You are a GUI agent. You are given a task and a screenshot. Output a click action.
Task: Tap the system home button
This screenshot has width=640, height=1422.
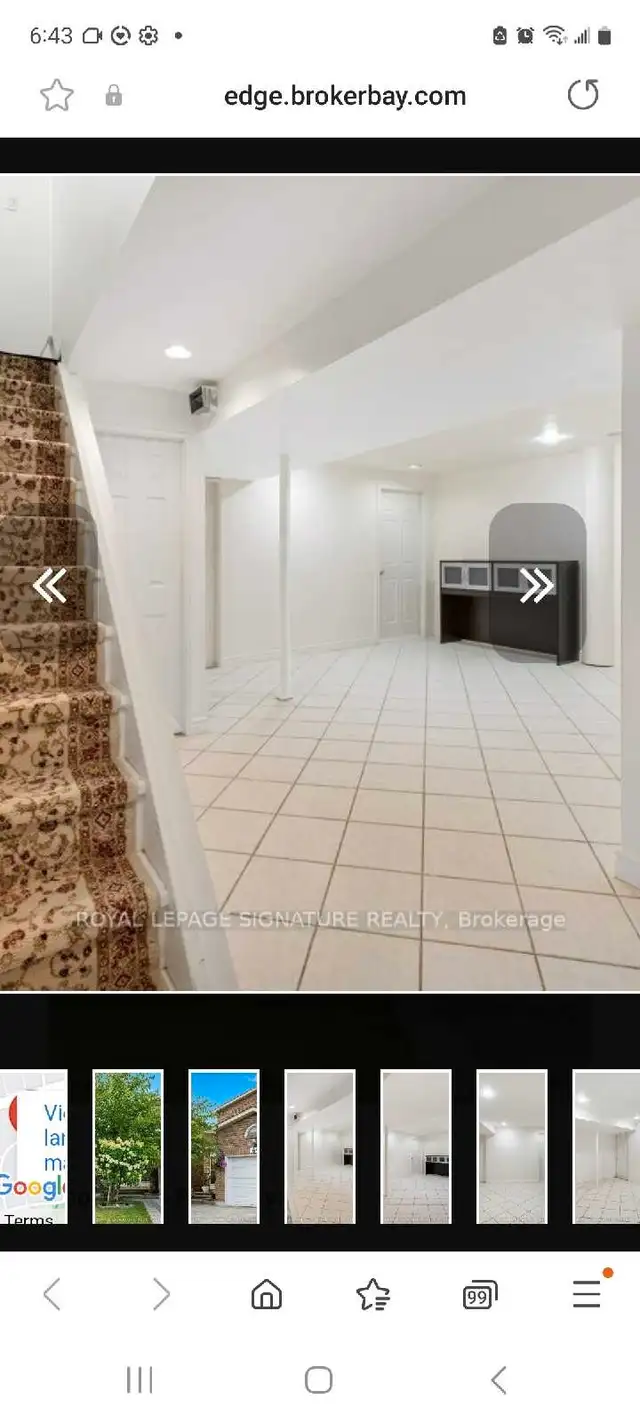[319, 1380]
